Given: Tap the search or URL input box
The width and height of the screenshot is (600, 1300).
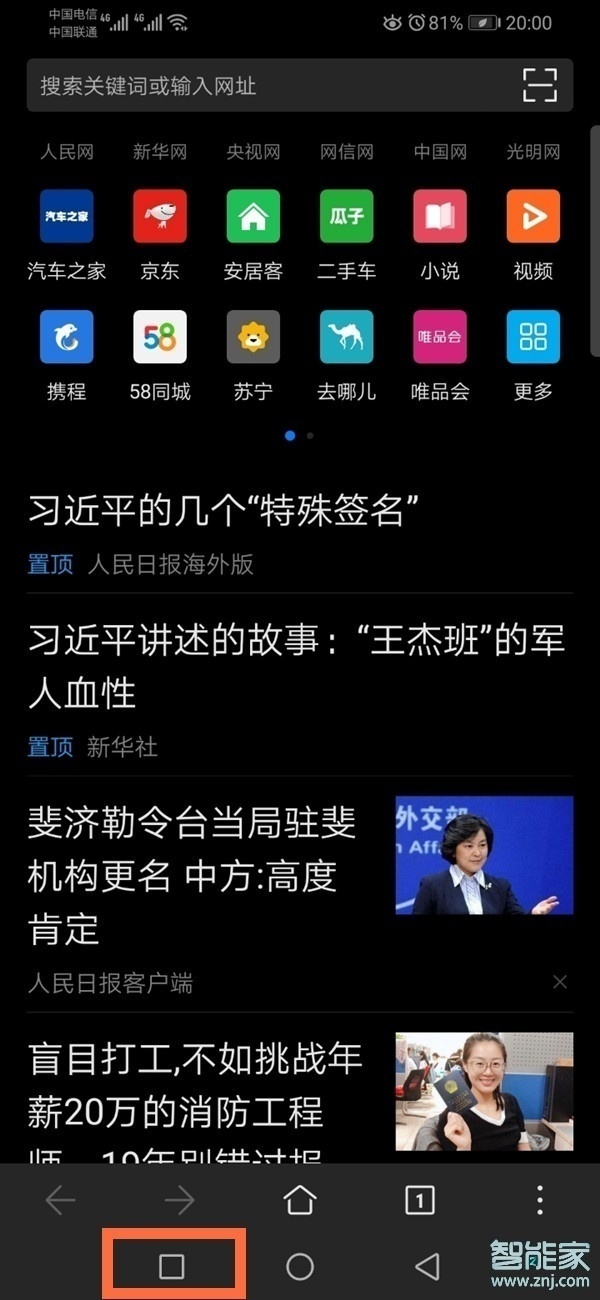Looking at the screenshot, I should pos(270,86).
